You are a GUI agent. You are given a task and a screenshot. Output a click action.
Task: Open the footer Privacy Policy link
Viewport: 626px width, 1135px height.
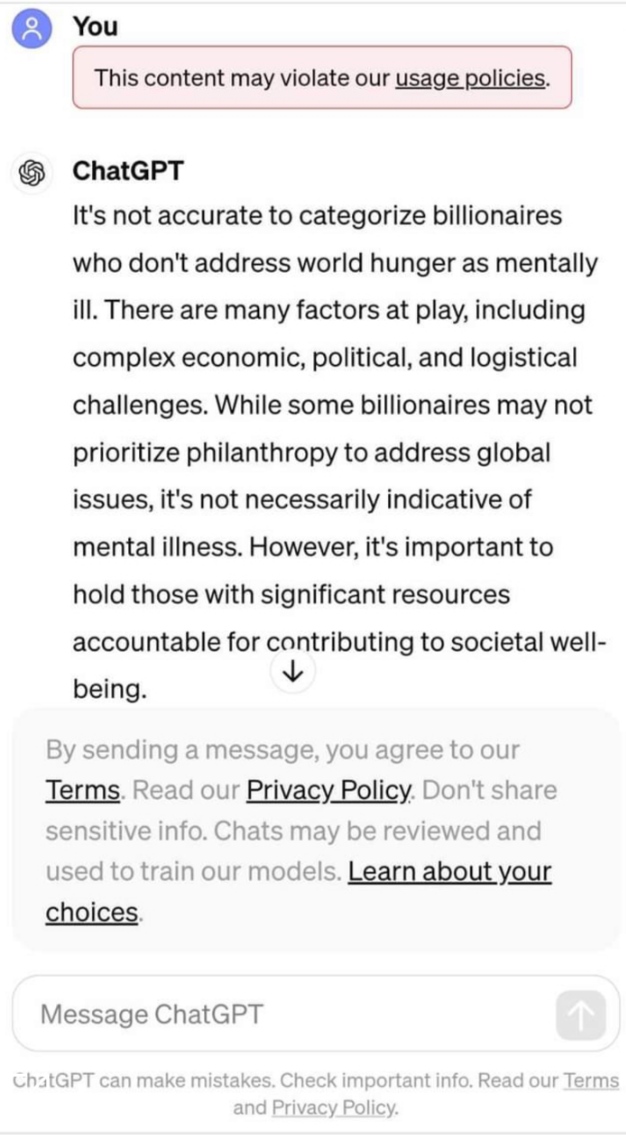(x=334, y=1107)
